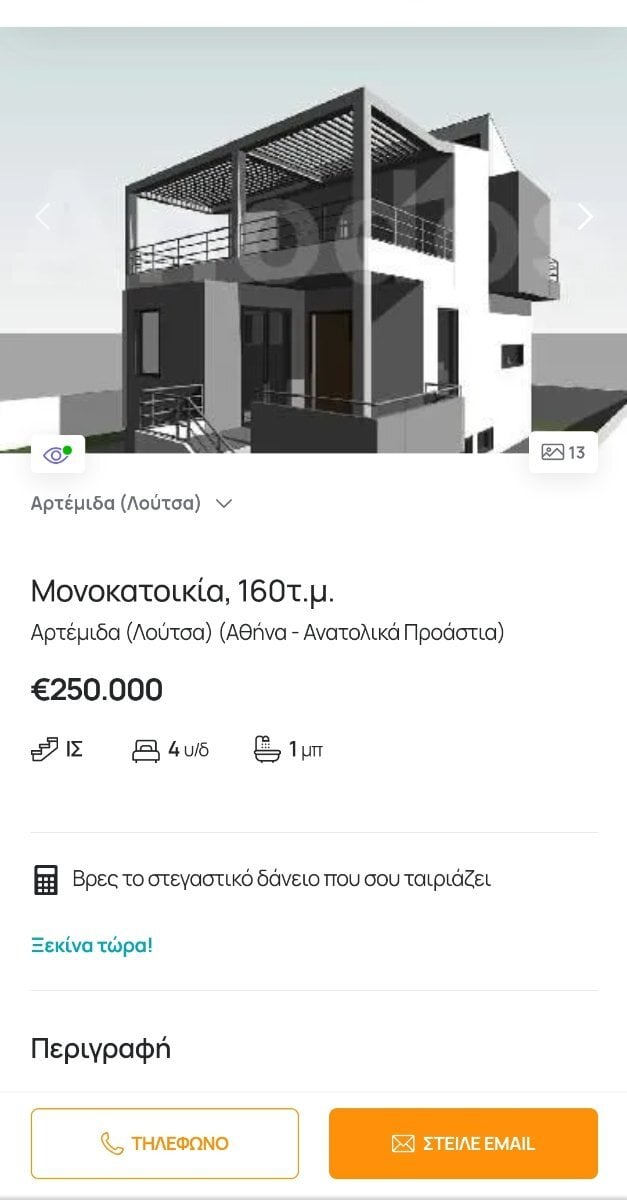
Task: Show the previous property photo
Action: click(42, 216)
